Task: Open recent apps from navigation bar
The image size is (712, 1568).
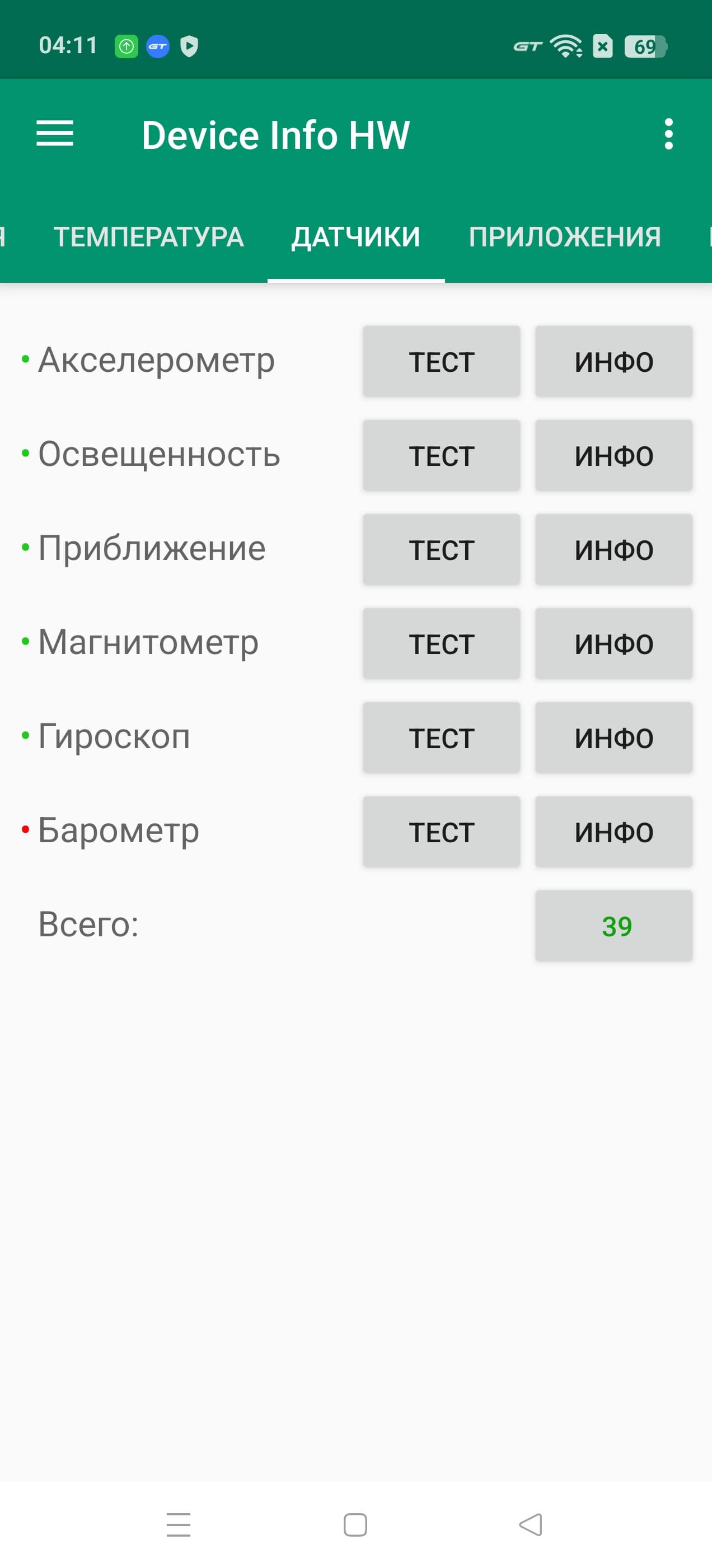Action: 179,1524
